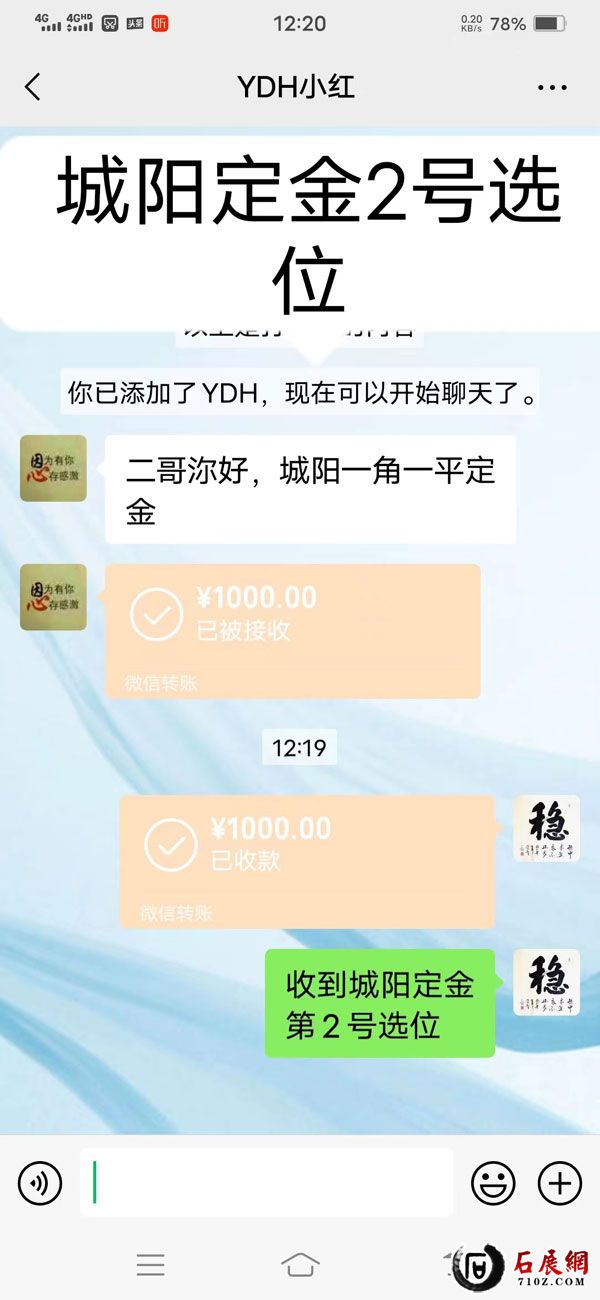The width and height of the screenshot is (600, 1300).
Task: Open the chat options three-dot menu
Action: coord(552,88)
